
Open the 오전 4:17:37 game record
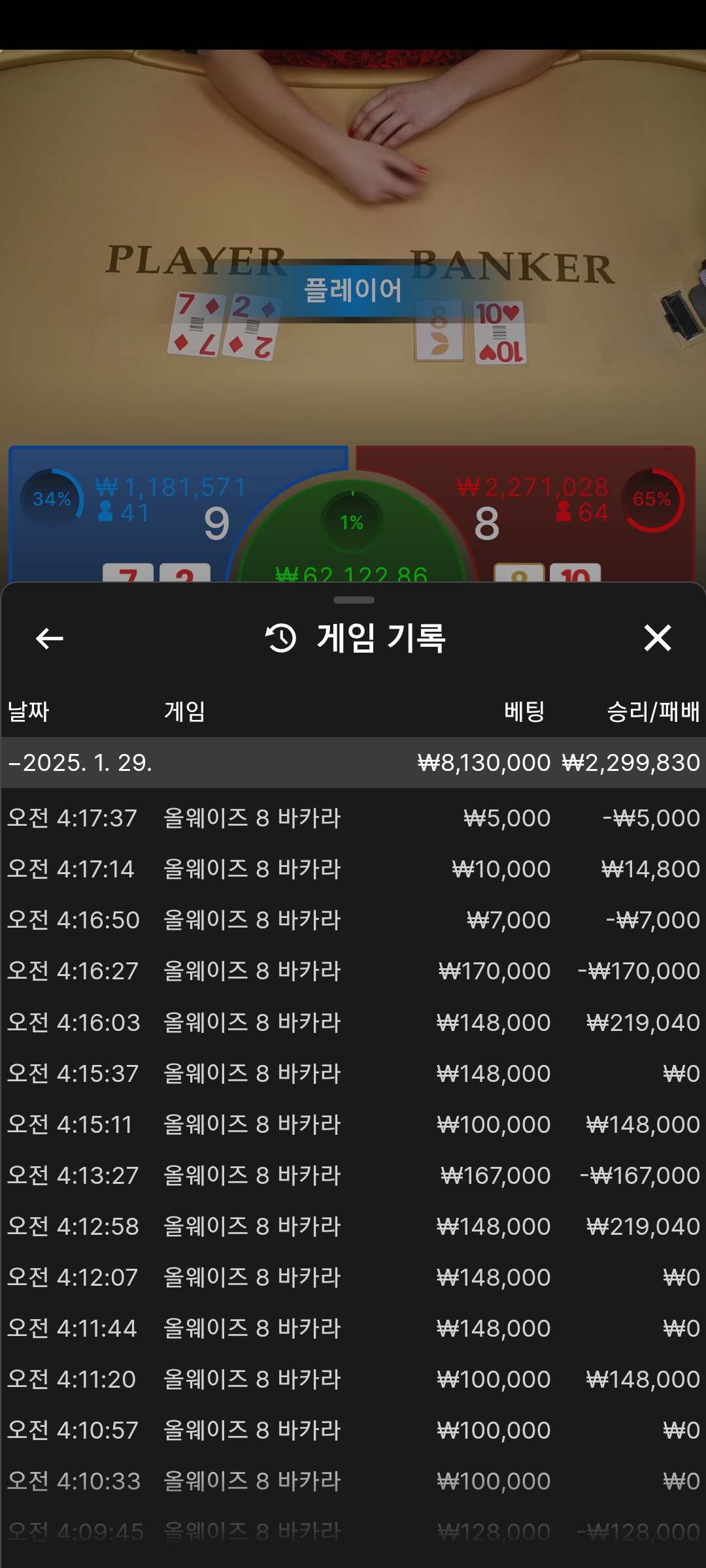point(353,818)
